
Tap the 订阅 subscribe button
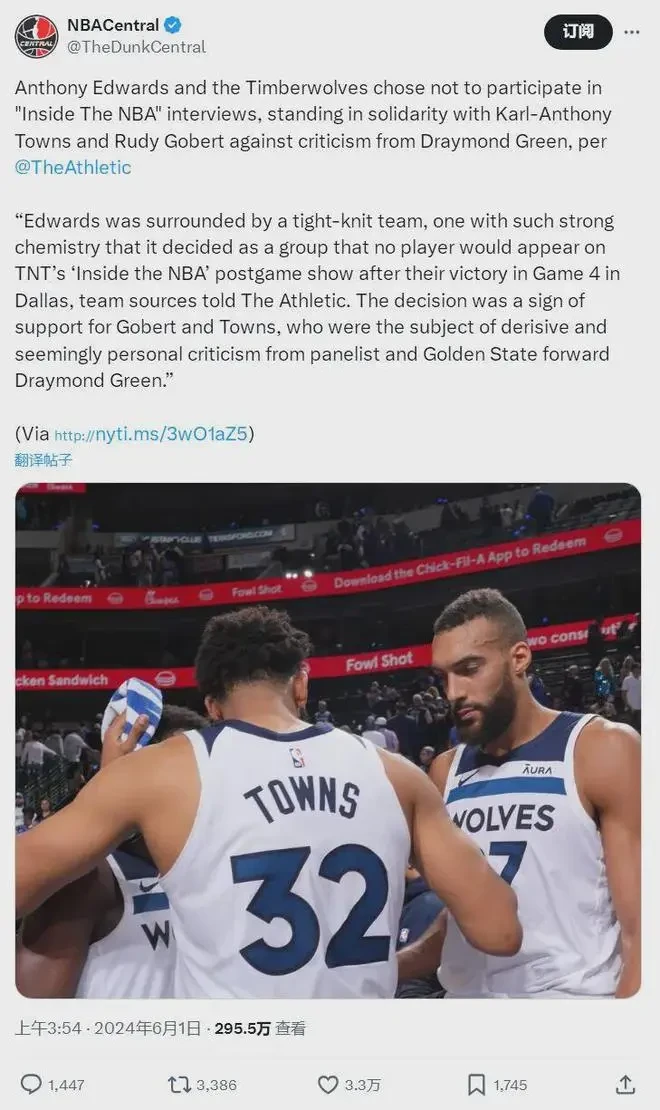pos(578,32)
